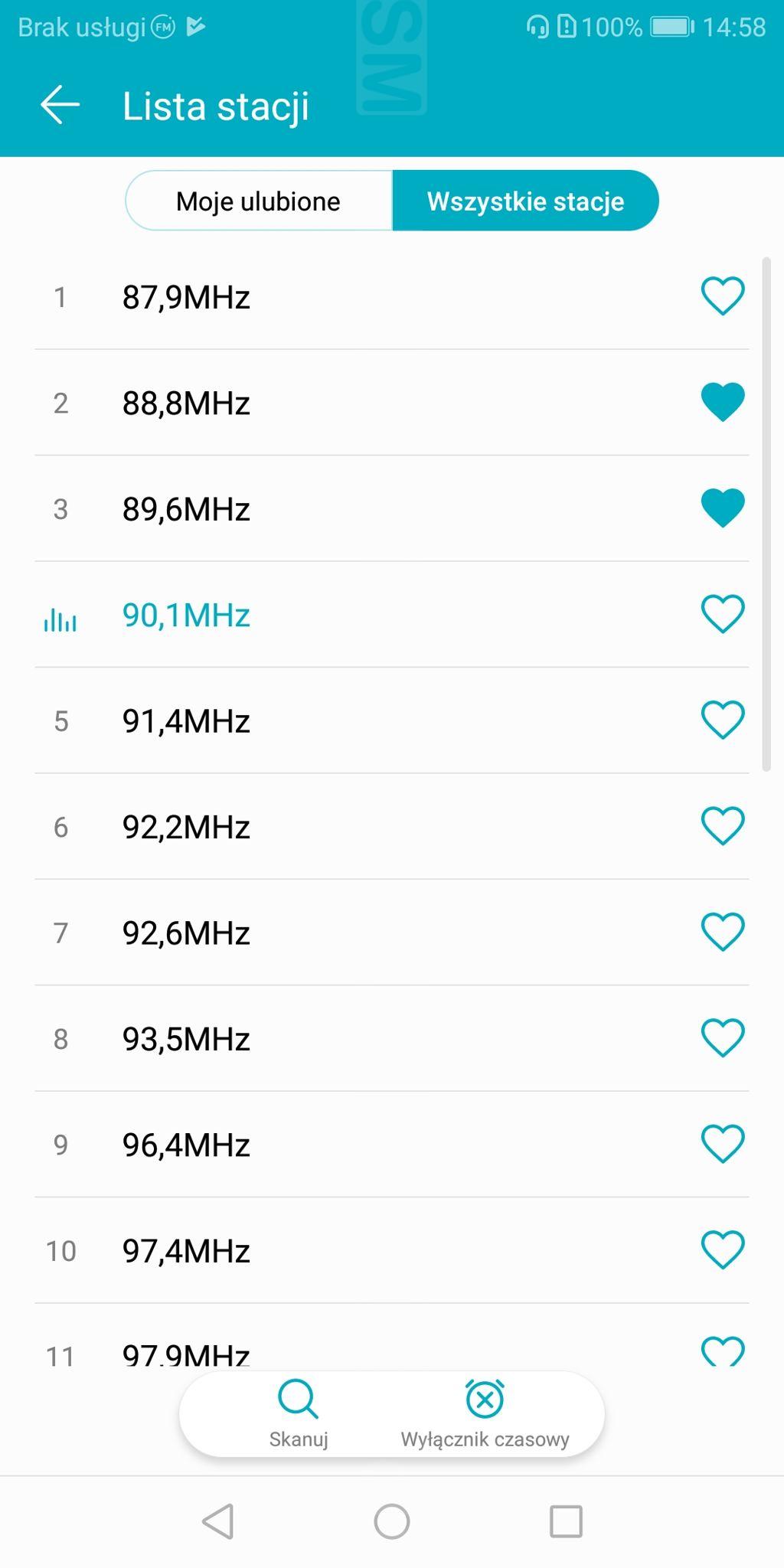Switch to Moje ulubione tab
Viewport: 784px width, 1568px height.
coord(259,201)
